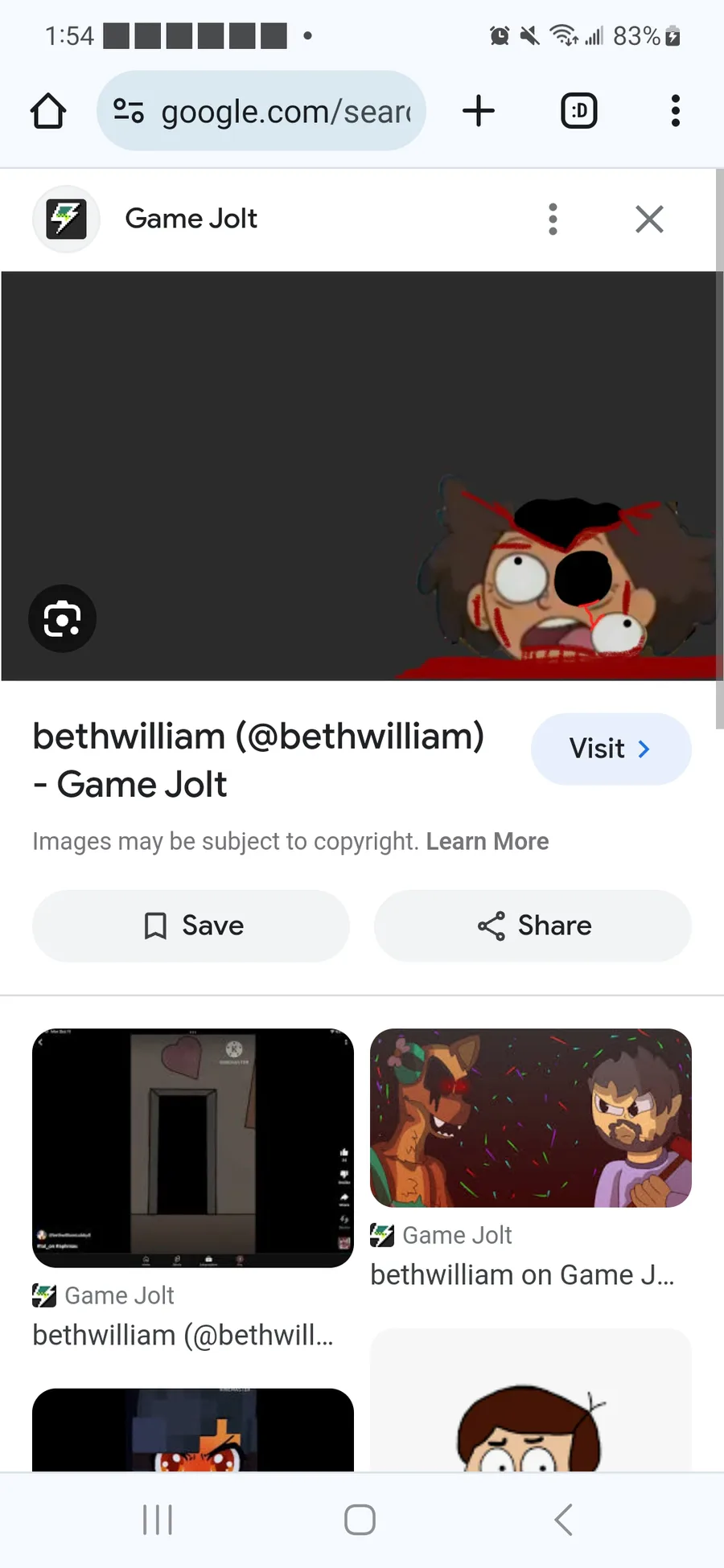This screenshot has width=724, height=1568.
Task: Open the pixelated orange-eyed character image
Action: 193,1430
